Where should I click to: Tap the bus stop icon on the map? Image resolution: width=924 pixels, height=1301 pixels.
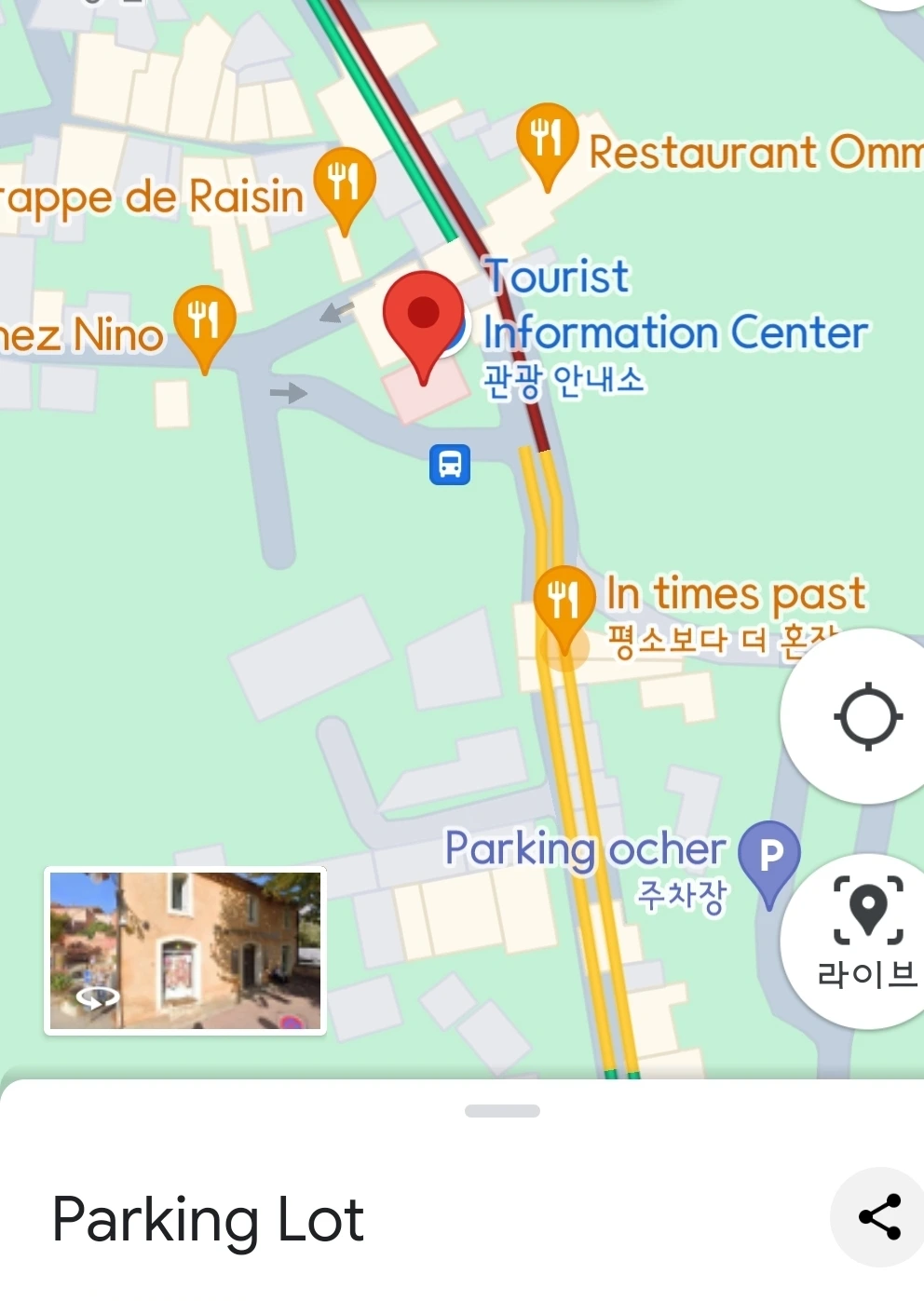coord(450,464)
